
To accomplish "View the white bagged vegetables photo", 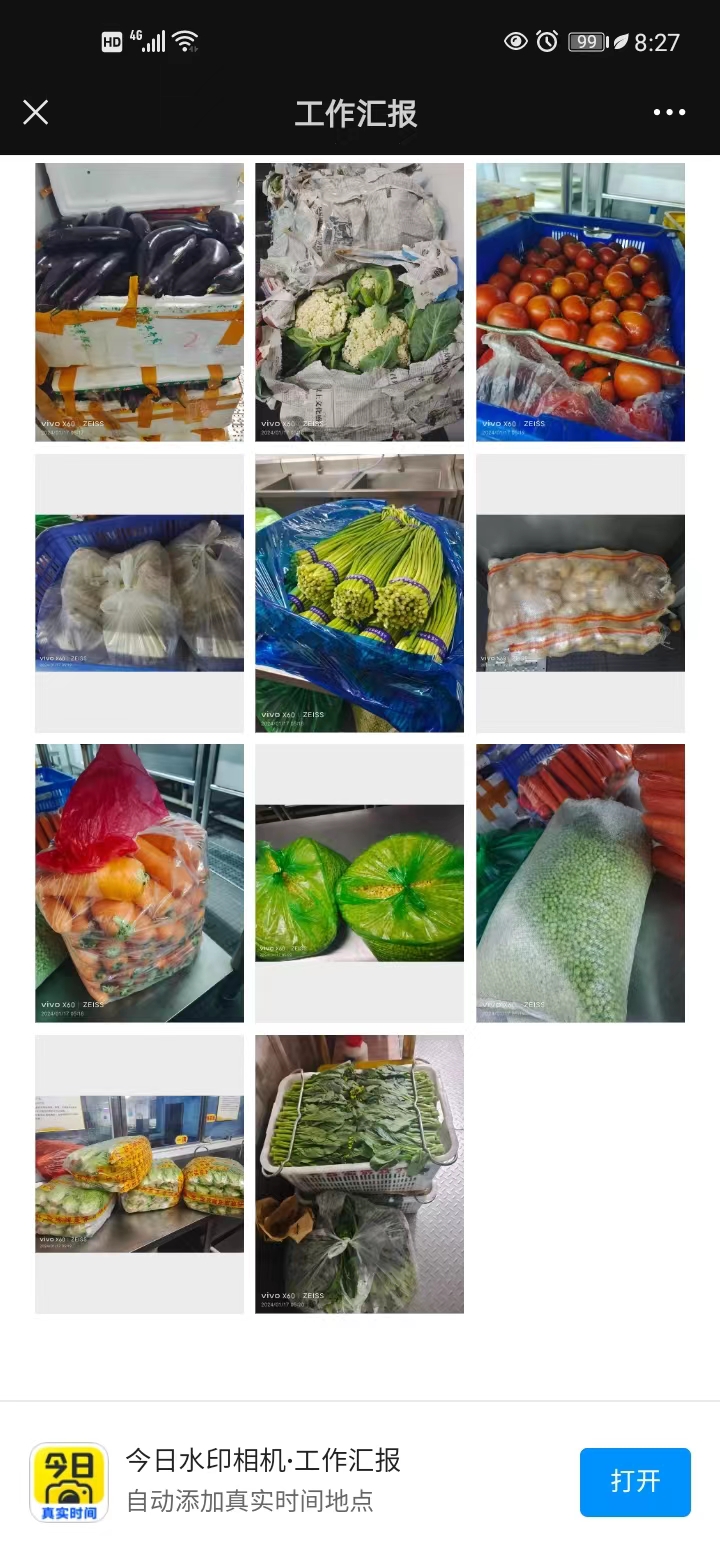I will click(x=139, y=592).
